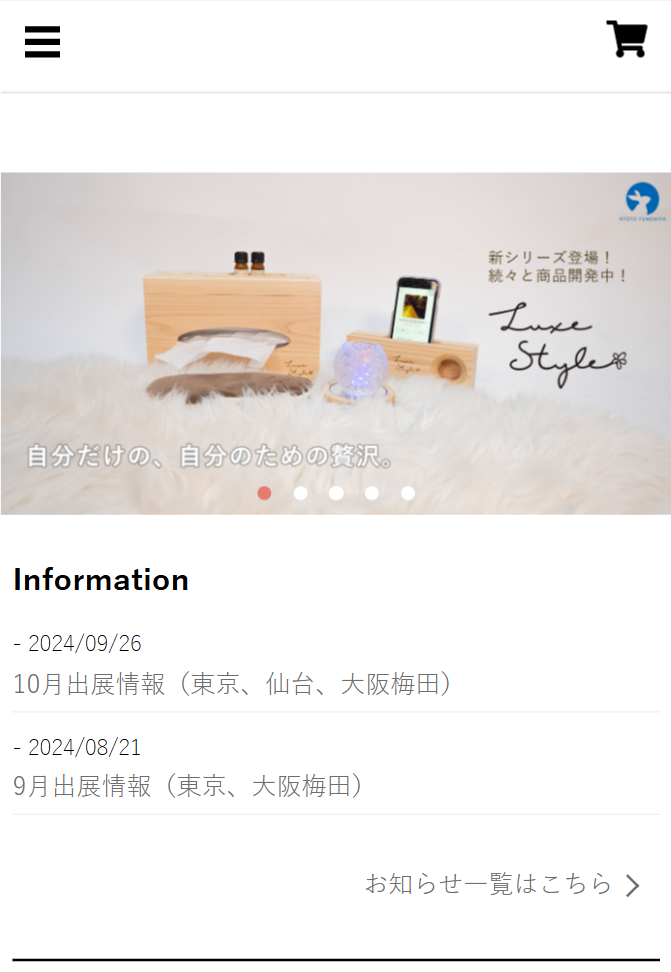Open the Luxe Style banner
671x972 pixels.
(x=335, y=340)
